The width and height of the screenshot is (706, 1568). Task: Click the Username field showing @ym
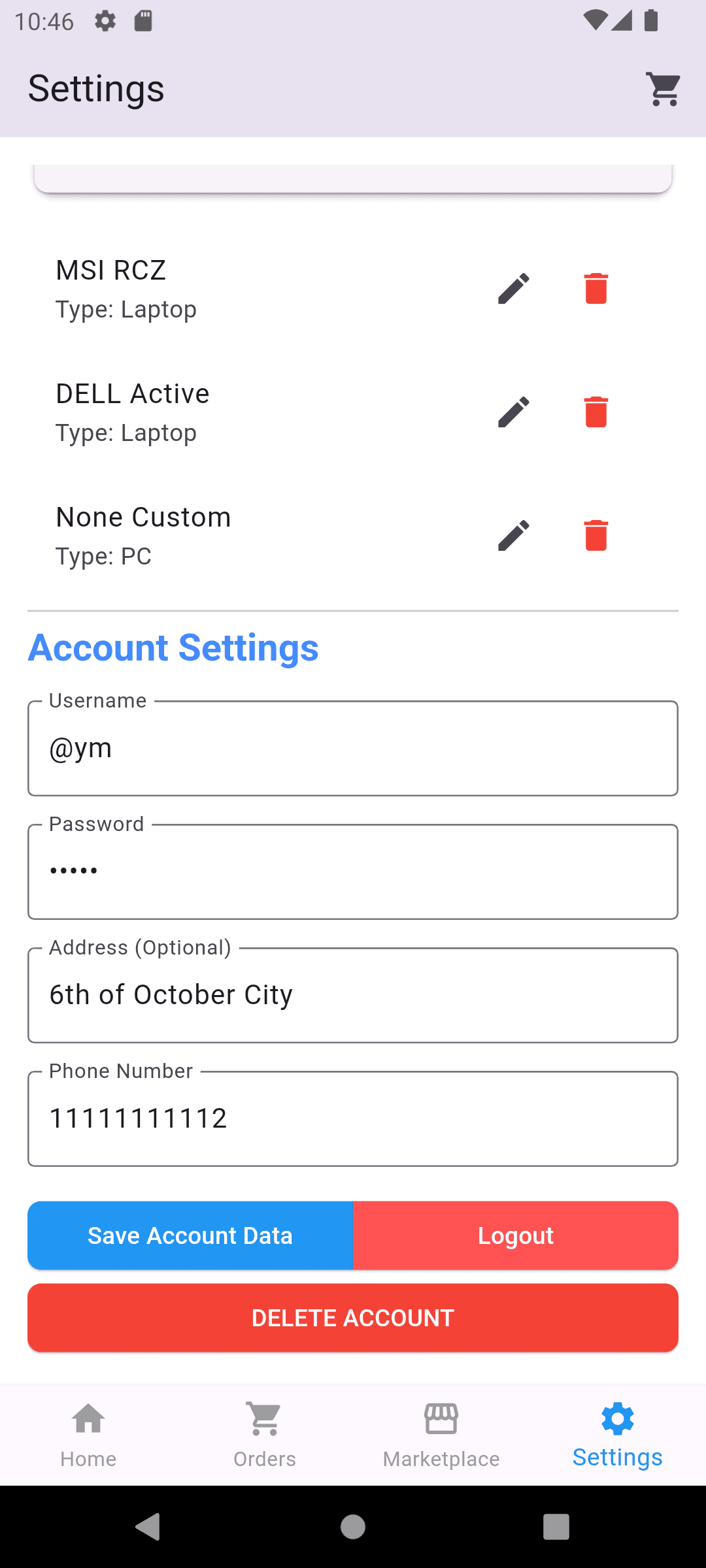(x=353, y=747)
